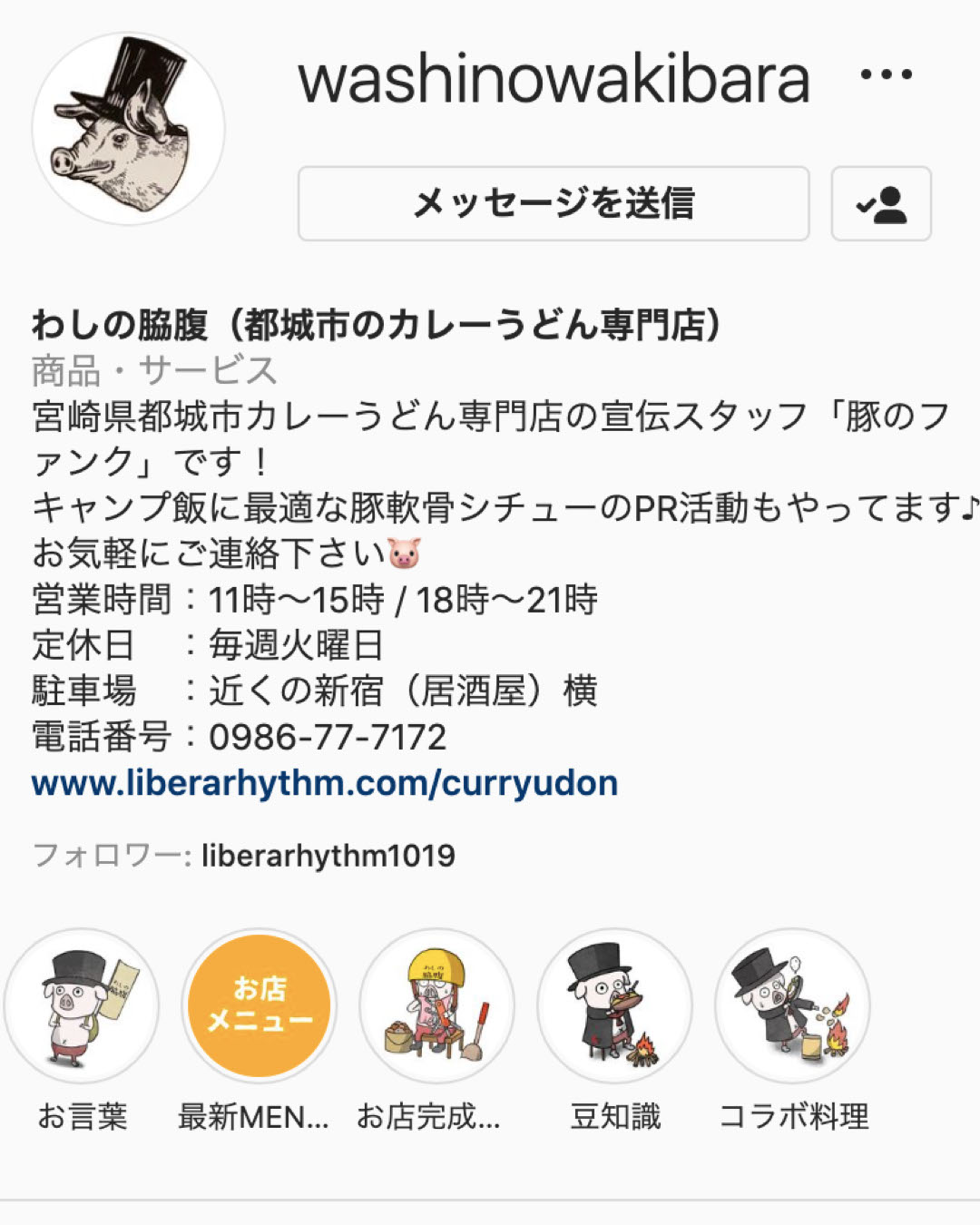
Task: Open the liberarhythm.com/curryudon website link
Action: click(325, 783)
